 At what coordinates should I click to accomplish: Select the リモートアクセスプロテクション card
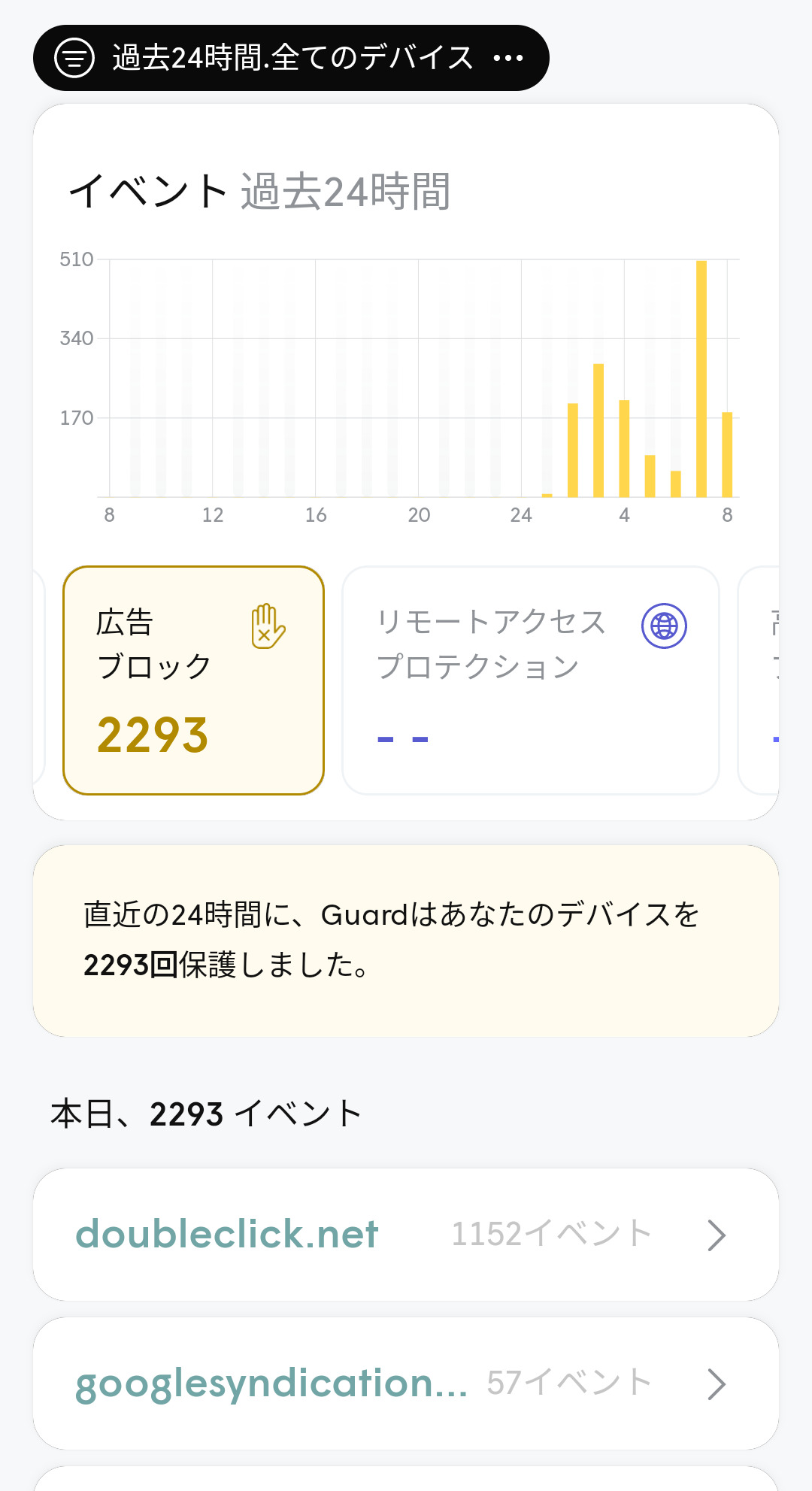coord(530,680)
